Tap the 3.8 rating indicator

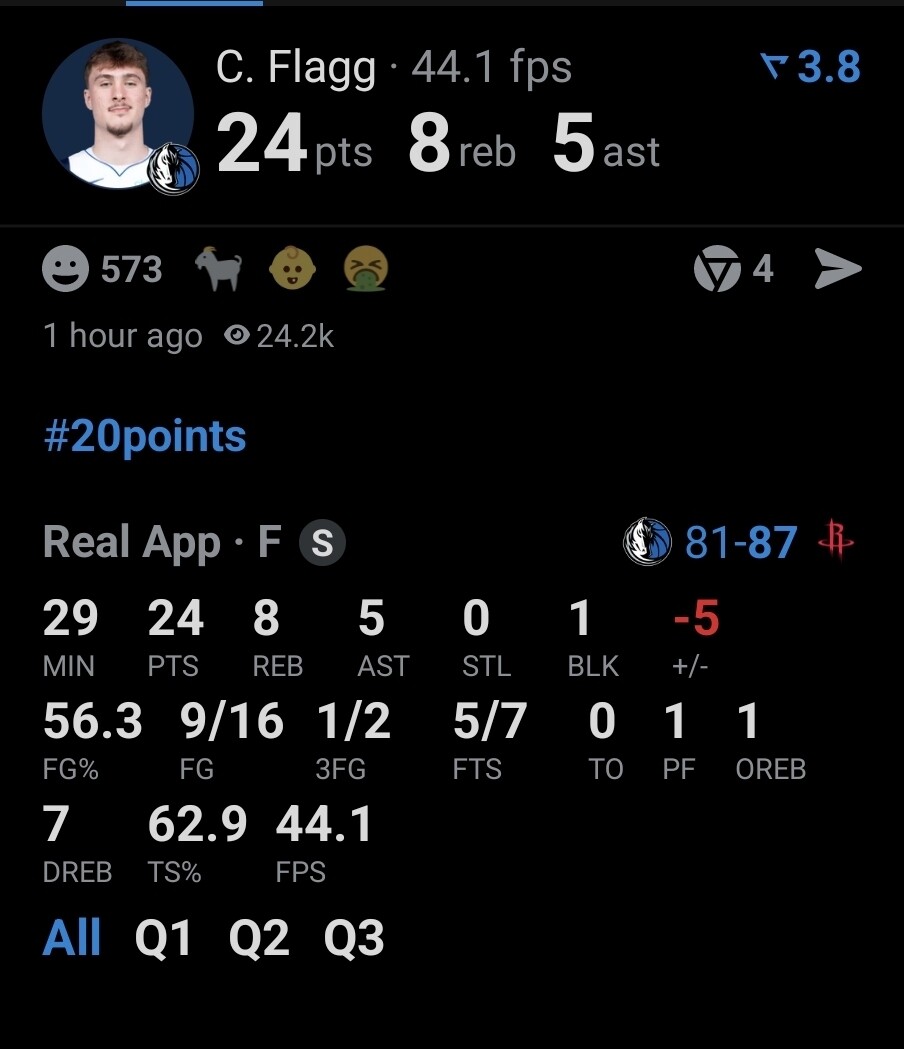coord(810,68)
